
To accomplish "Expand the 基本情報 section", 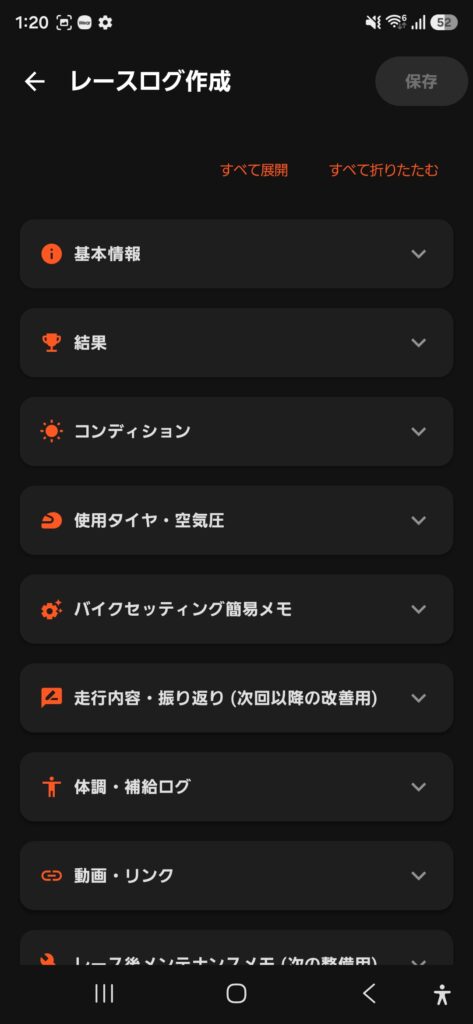I will coord(236,254).
